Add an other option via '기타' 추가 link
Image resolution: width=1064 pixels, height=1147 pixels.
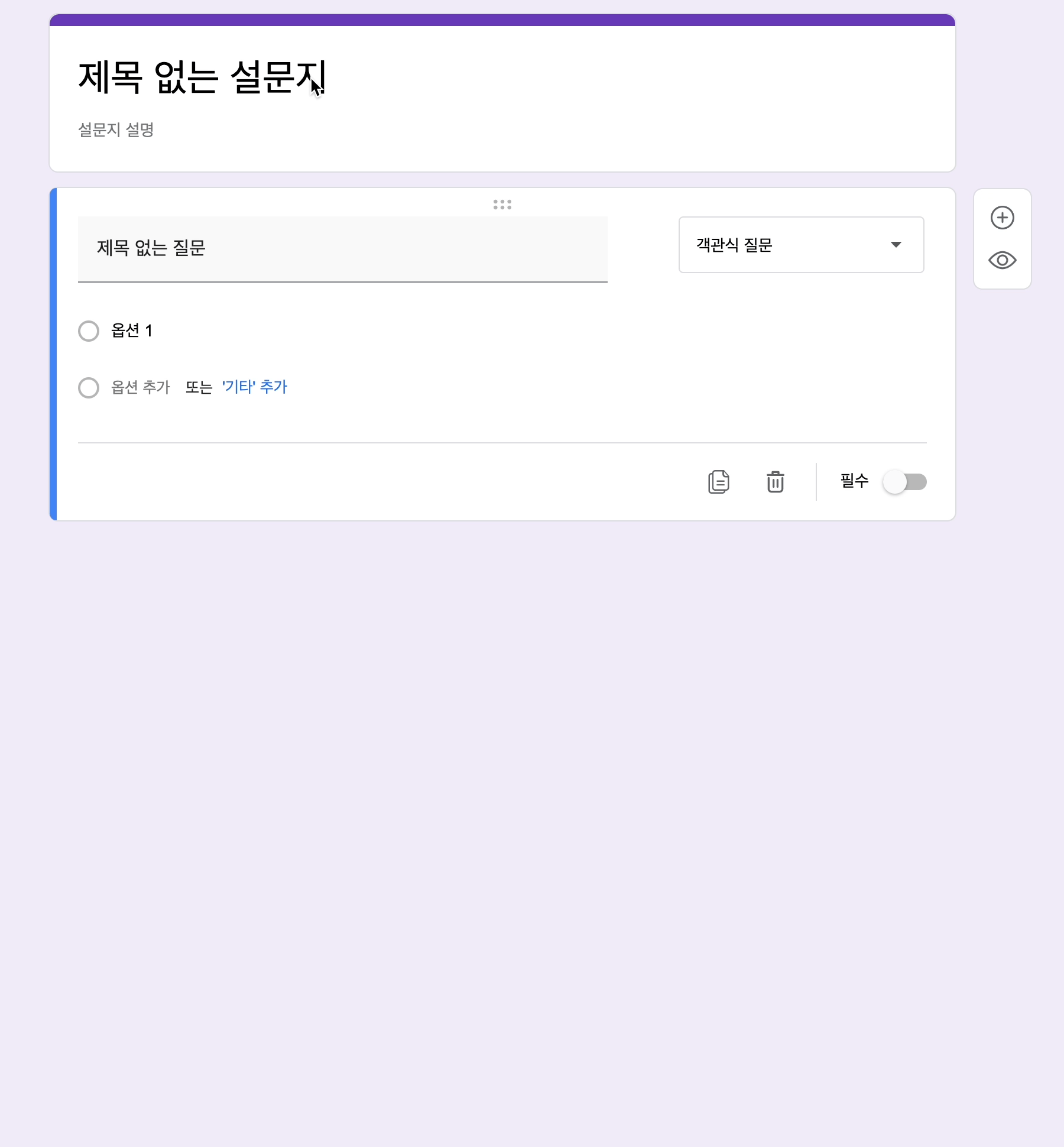coord(255,387)
